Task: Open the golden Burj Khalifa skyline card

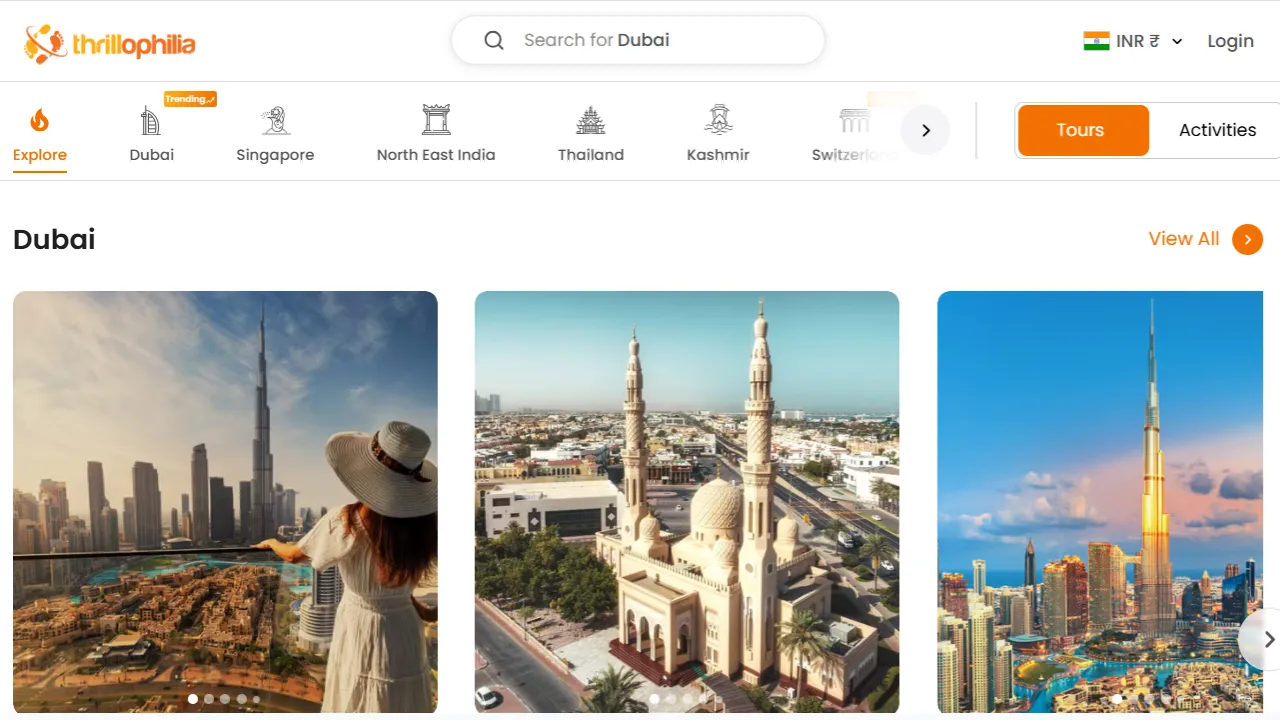Action: click(1090, 480)
